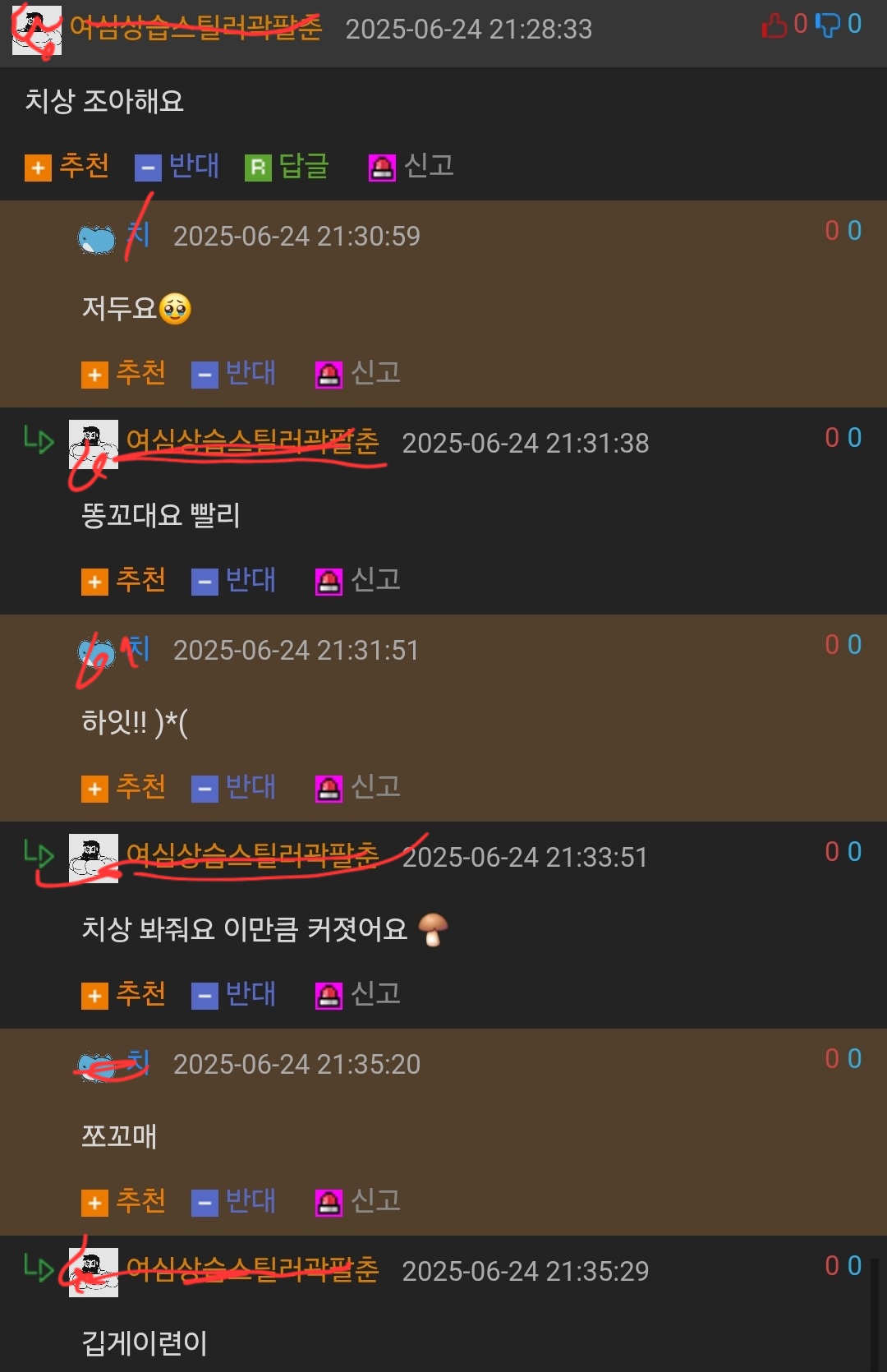Report the comment '치상 조아해요' with 신고
Viewport: 887px width, 1372px height.
coord(411,167)
